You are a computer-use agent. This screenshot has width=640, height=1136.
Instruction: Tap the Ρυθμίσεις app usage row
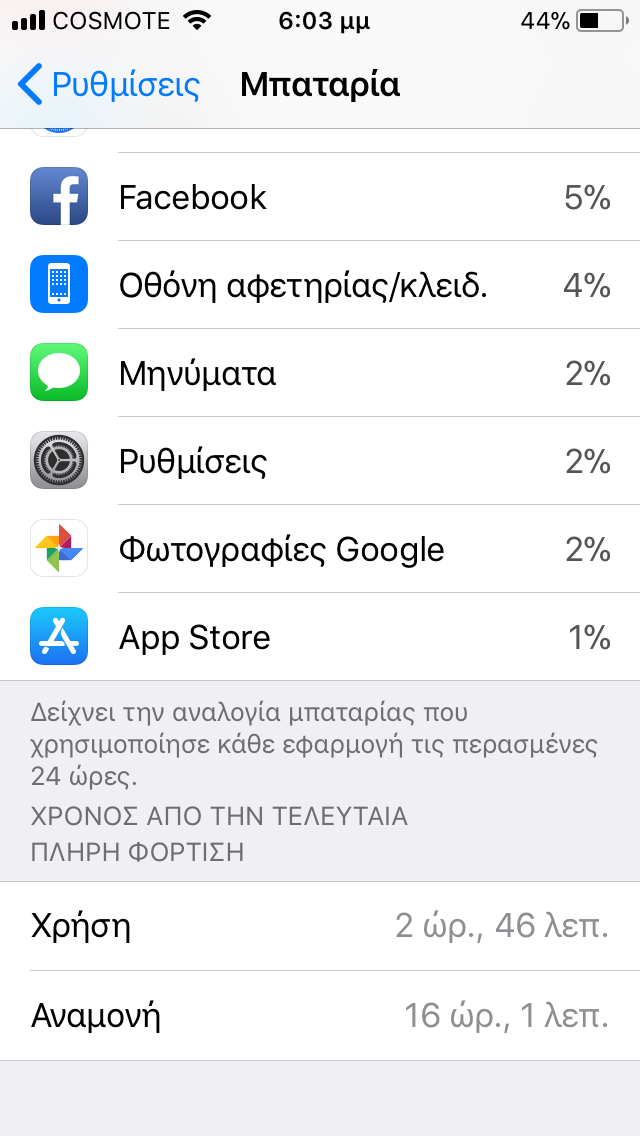click(x=320, y=461)
